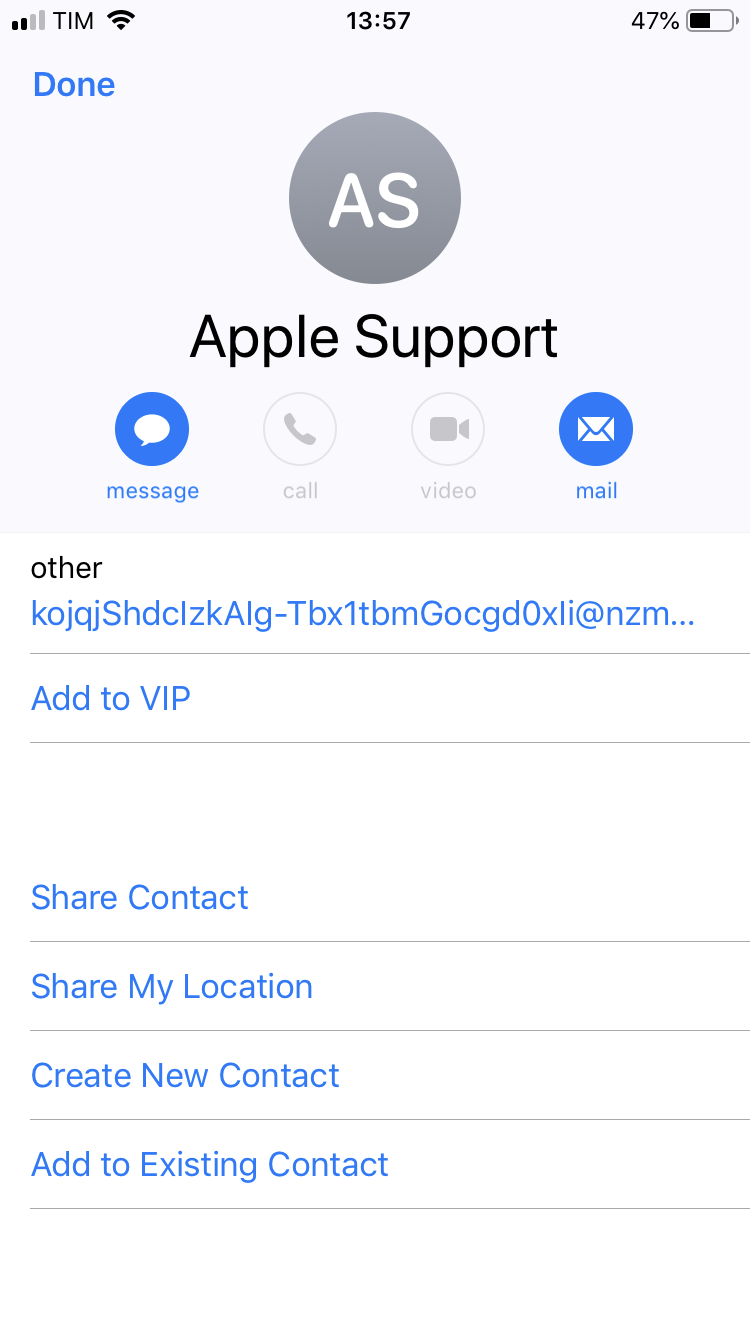Select Share Contact
The width and height of the screenshot is (750, 1334).
tap(140, 897)
